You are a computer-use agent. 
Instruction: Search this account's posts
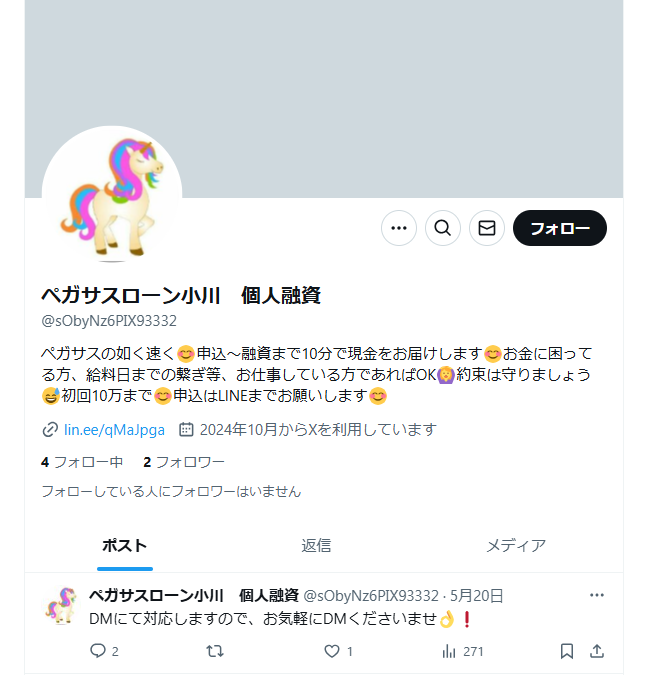(x=443, y=228)
